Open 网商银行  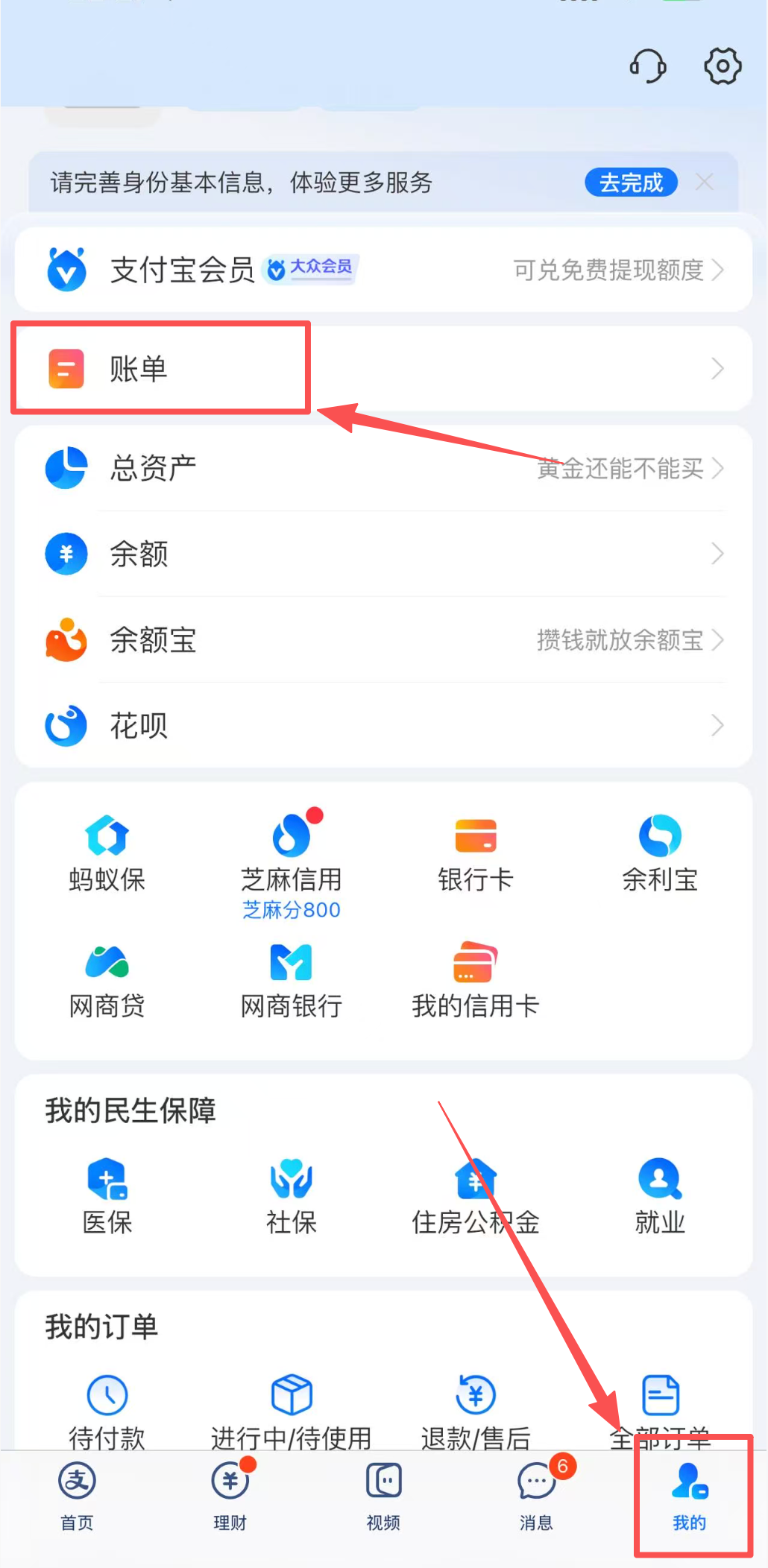[x=292, y=980]
